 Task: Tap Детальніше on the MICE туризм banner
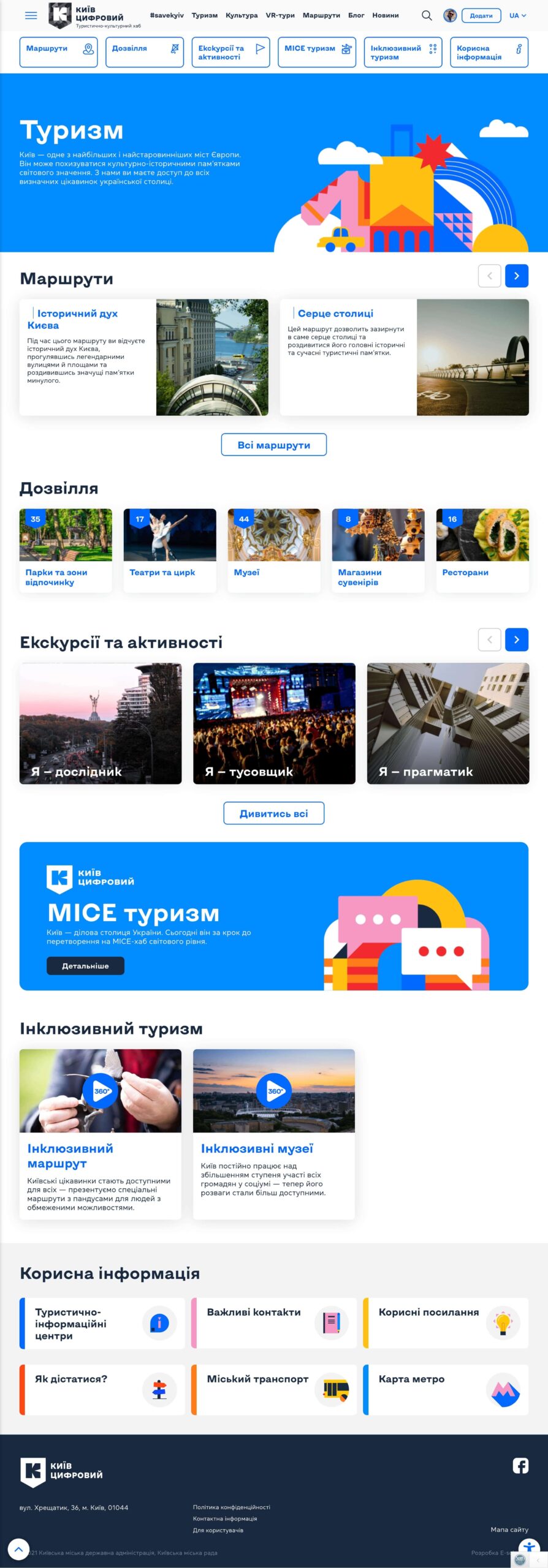pos(85,966)
